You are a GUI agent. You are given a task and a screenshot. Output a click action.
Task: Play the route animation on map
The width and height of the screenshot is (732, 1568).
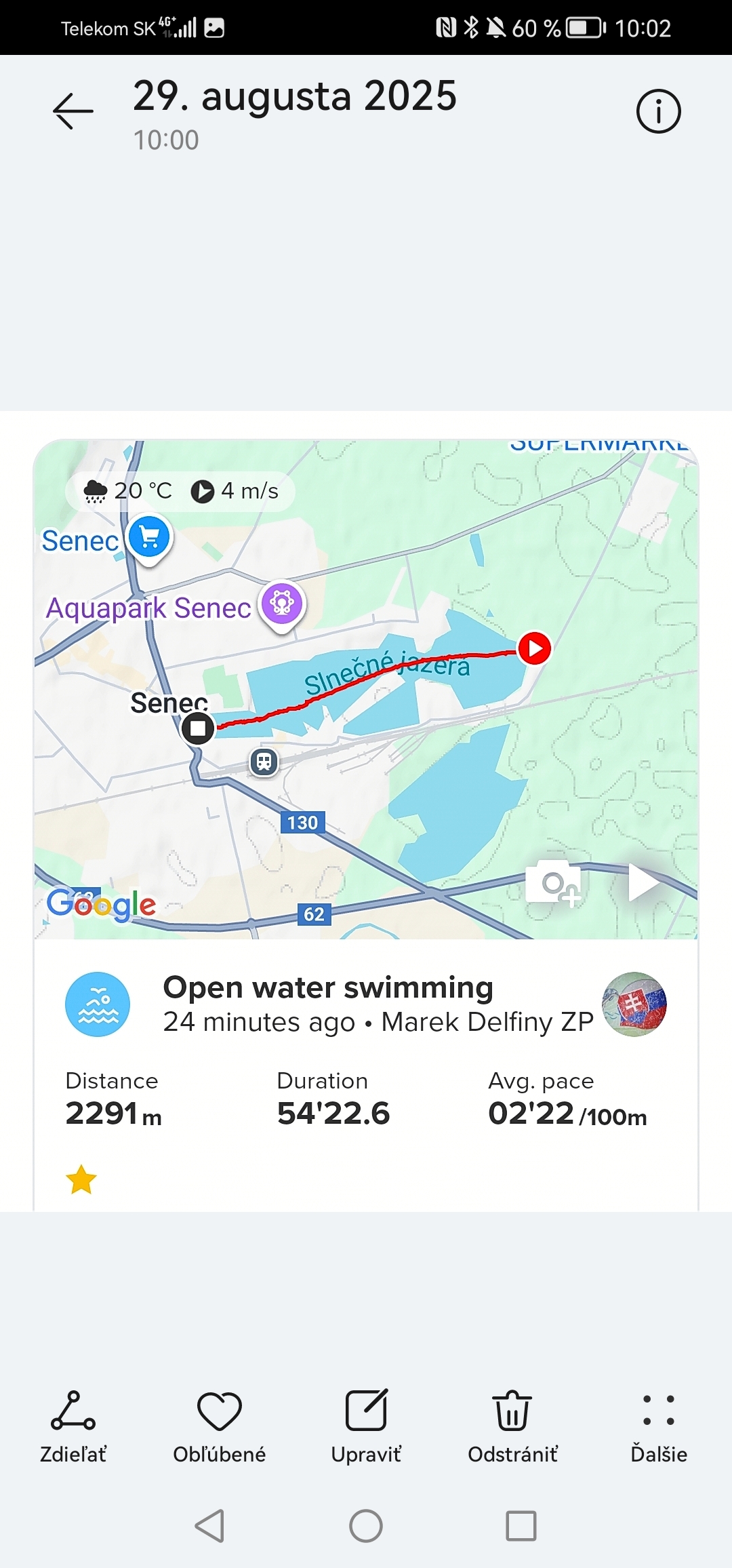[x=642, y=882]
